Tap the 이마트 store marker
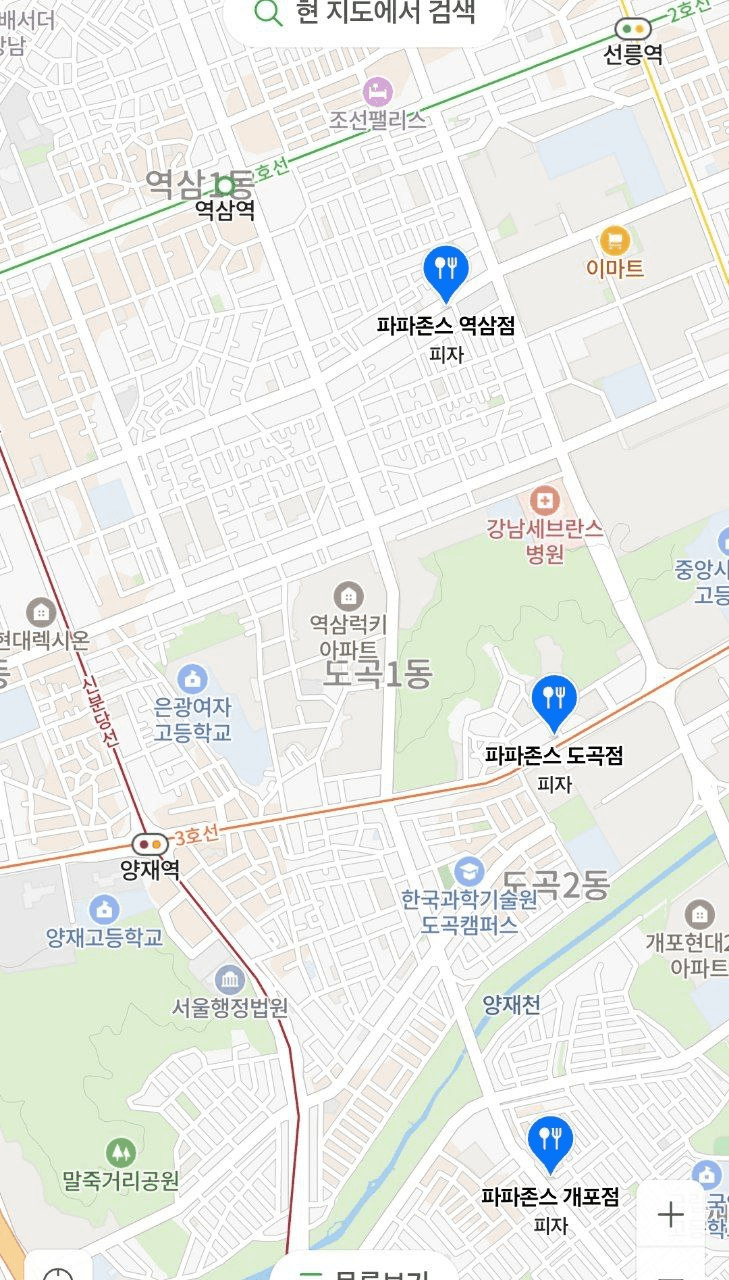 coord(615,241)
